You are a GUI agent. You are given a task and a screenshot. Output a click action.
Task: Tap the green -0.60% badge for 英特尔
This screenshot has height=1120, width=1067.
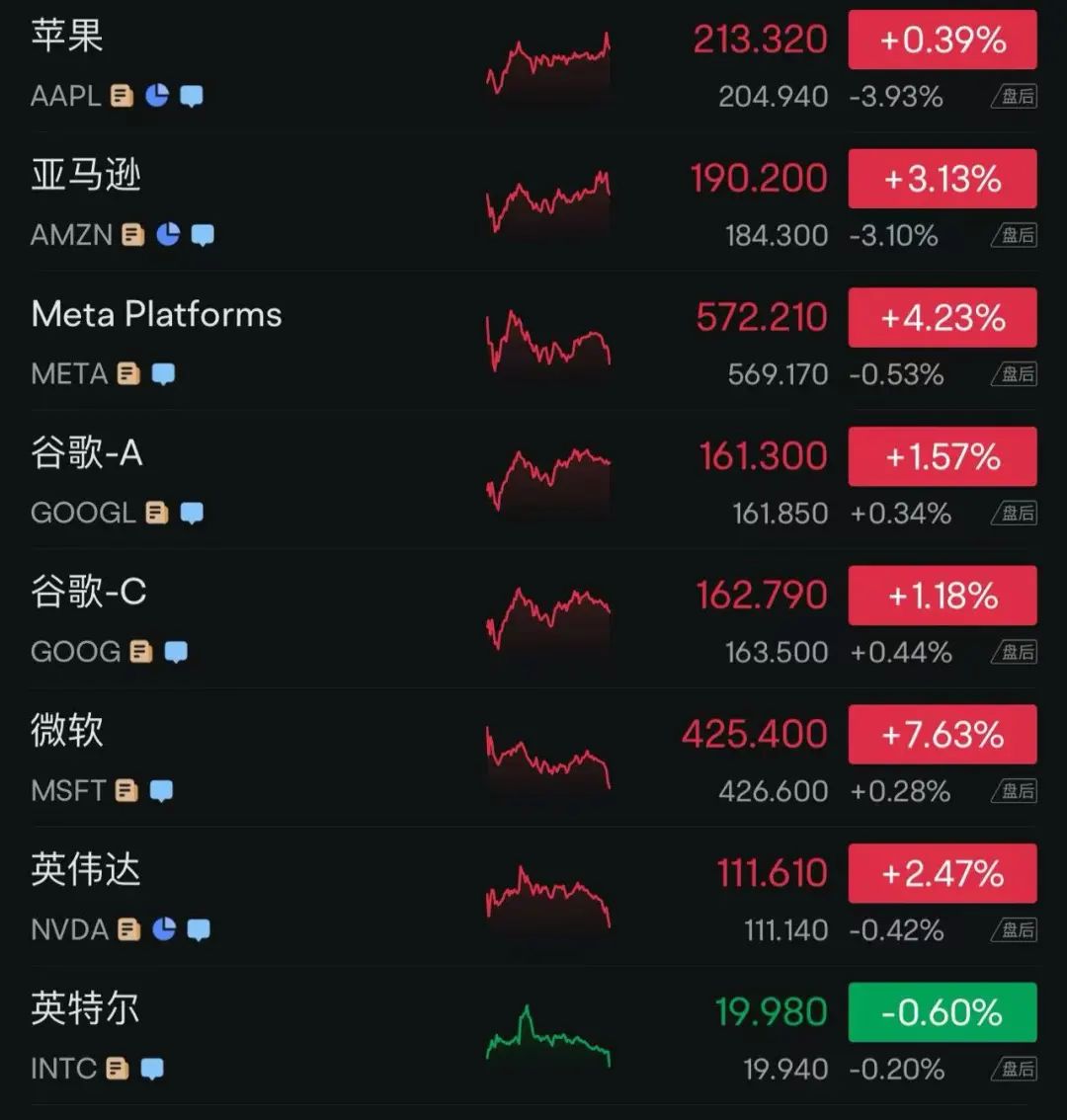943,1012
